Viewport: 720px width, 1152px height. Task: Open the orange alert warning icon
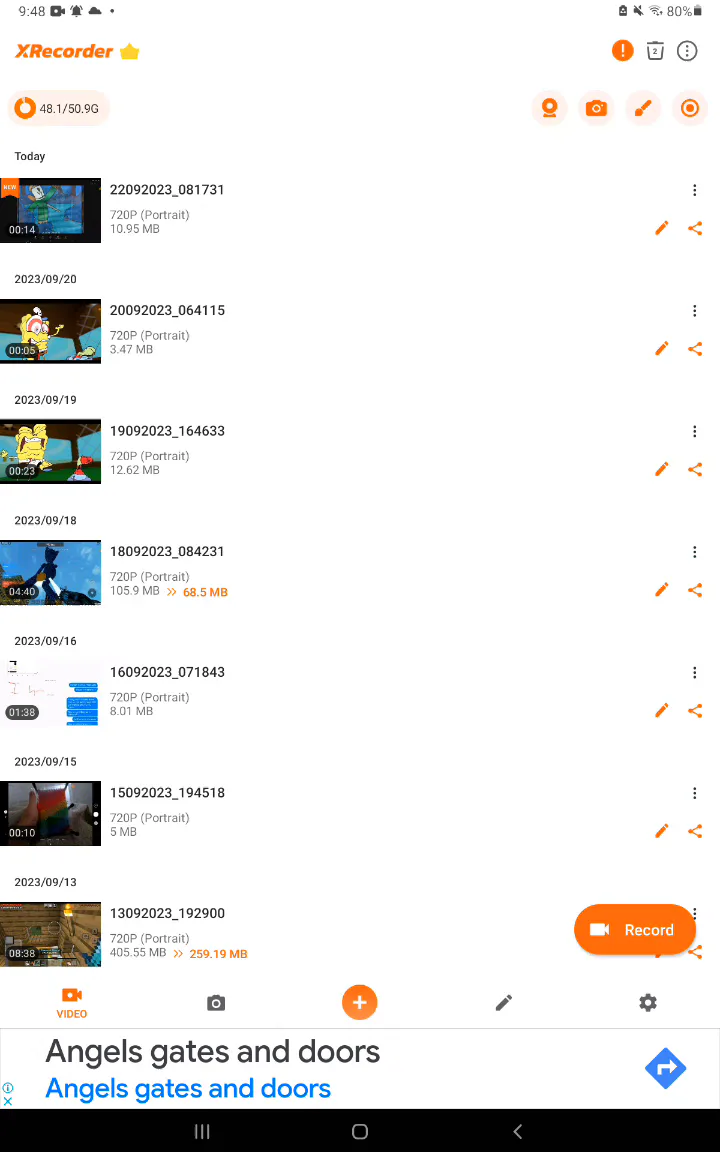tap(622, 50)
